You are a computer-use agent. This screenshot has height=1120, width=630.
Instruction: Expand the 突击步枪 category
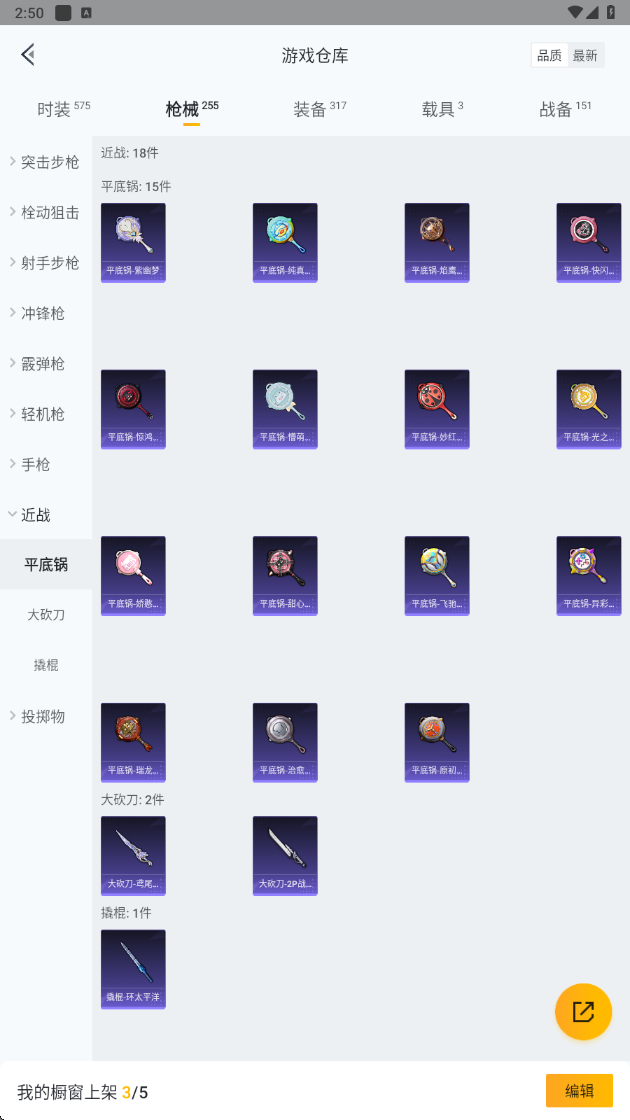pyautogui.click(x=46, y=162)
